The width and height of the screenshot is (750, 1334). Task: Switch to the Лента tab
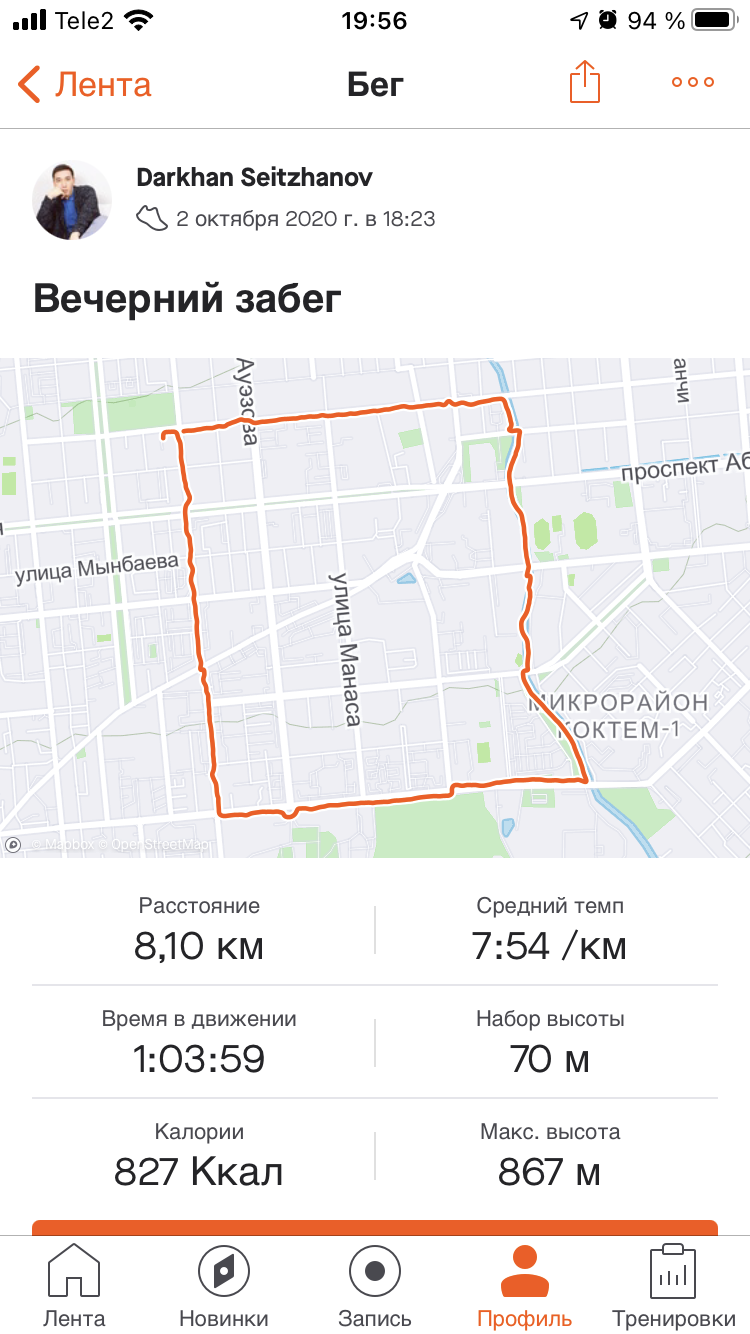(74, 1286)
